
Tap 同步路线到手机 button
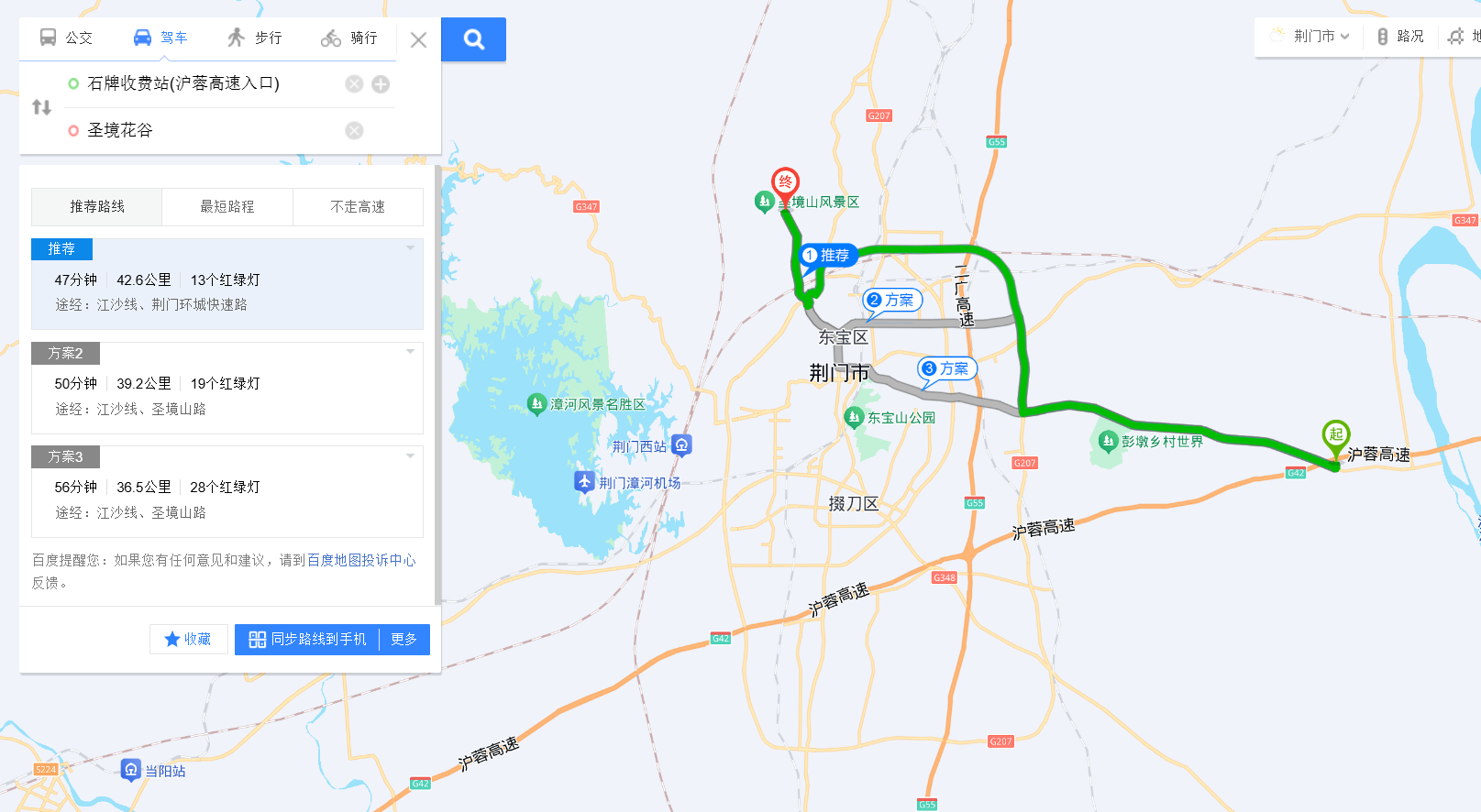tap(308, 639)
